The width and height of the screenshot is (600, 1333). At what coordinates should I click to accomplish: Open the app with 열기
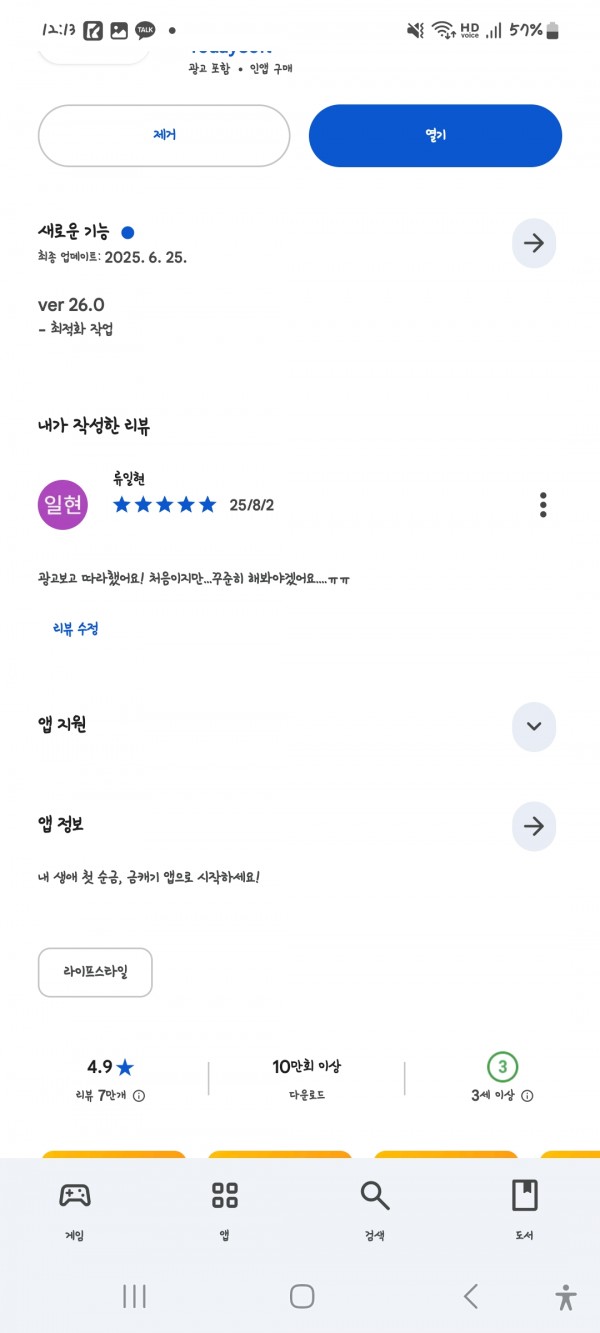tap(435, 135)
